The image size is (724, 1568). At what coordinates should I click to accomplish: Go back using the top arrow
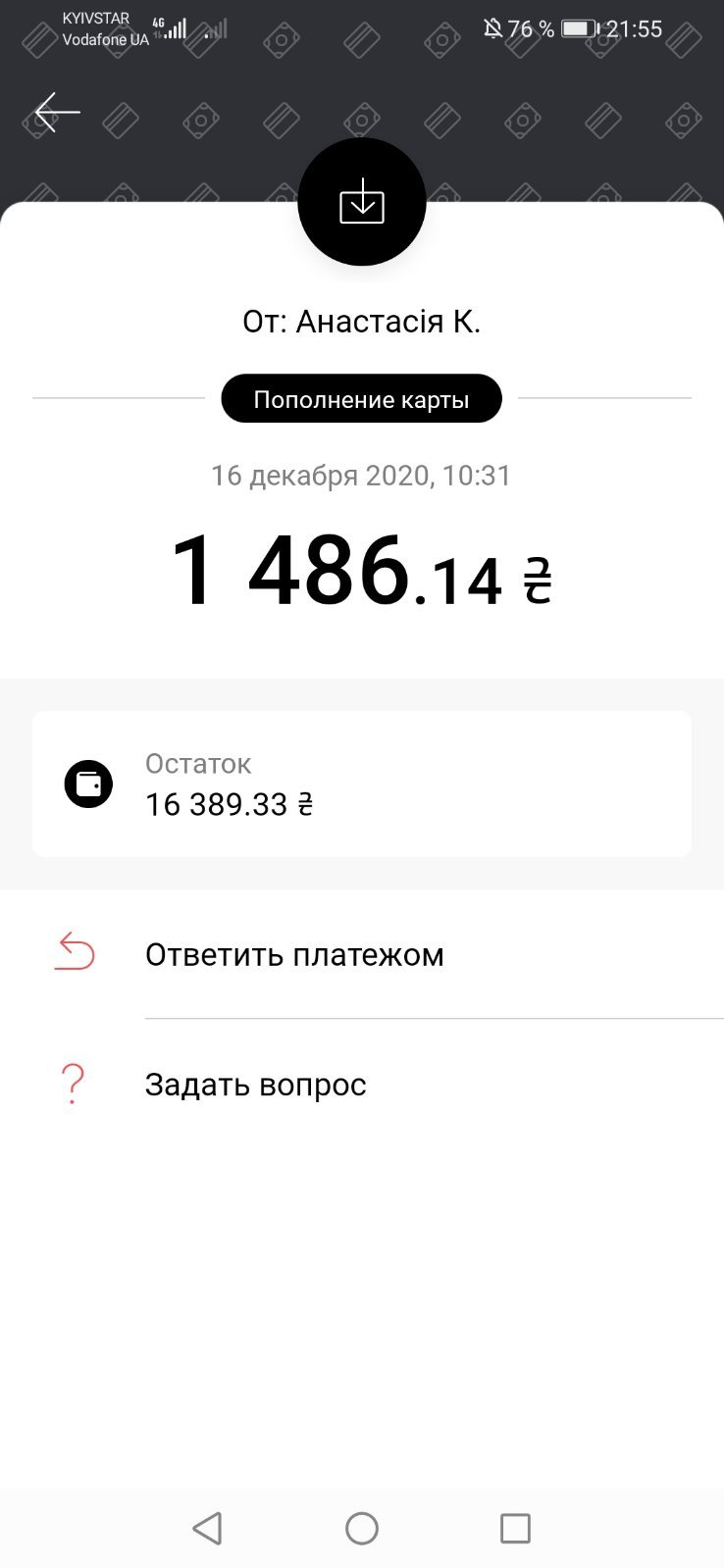click(x=57, y=113)
